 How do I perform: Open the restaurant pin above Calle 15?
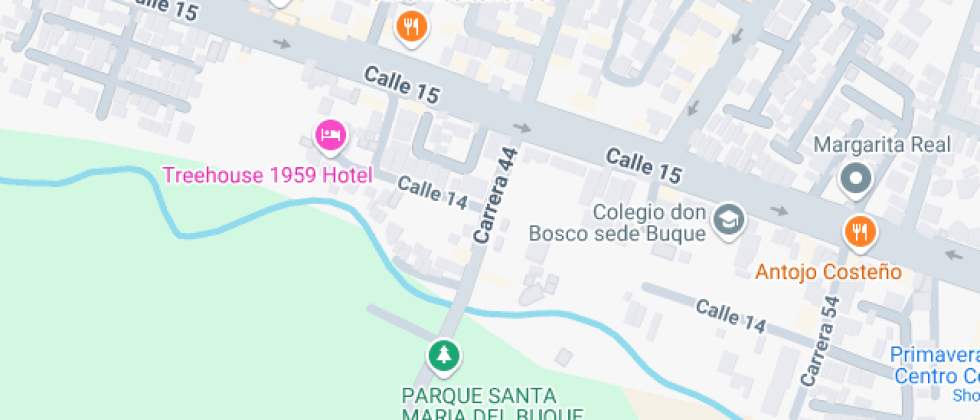coord(411,27)
